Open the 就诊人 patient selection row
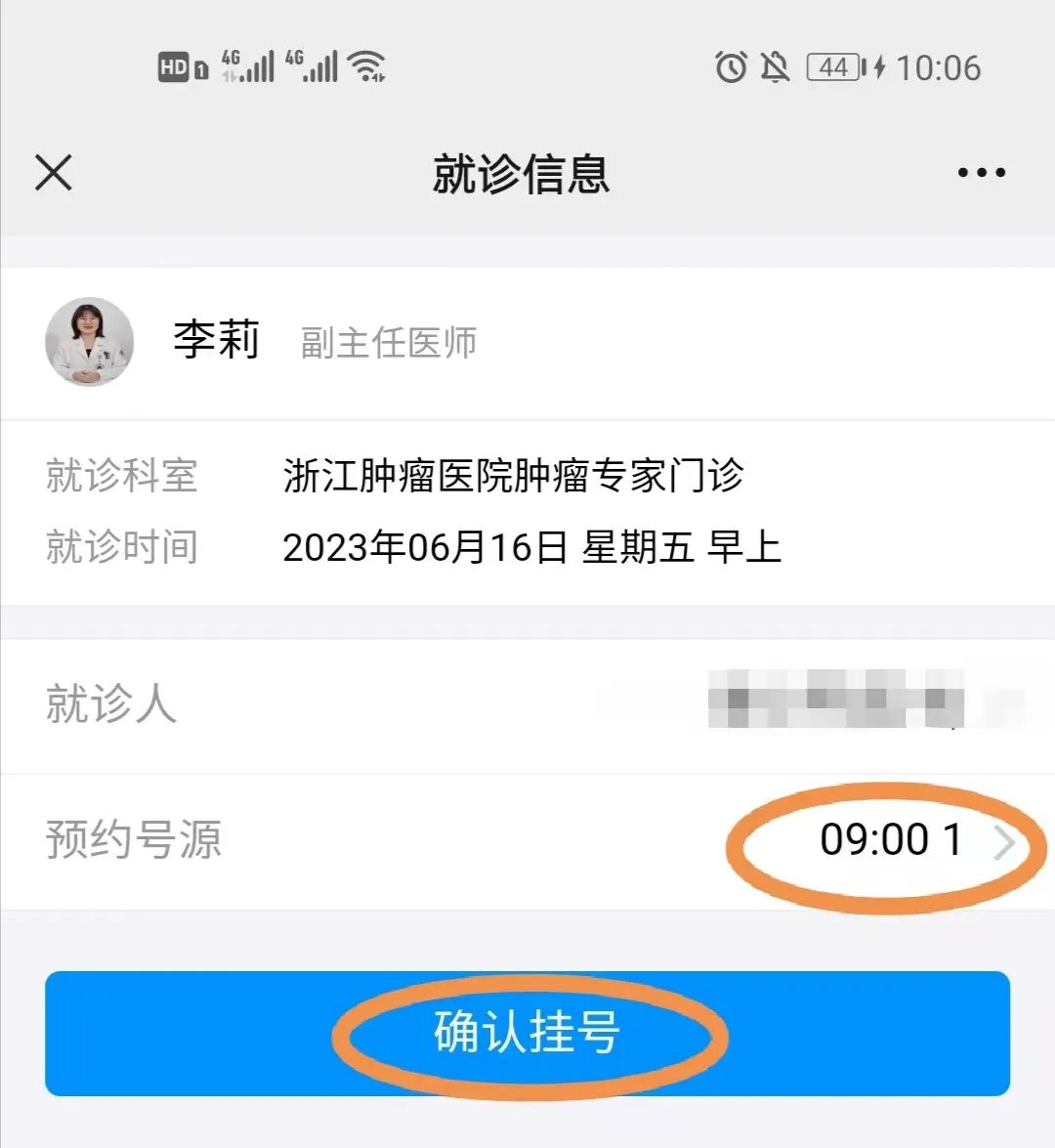 pos(527,704)
